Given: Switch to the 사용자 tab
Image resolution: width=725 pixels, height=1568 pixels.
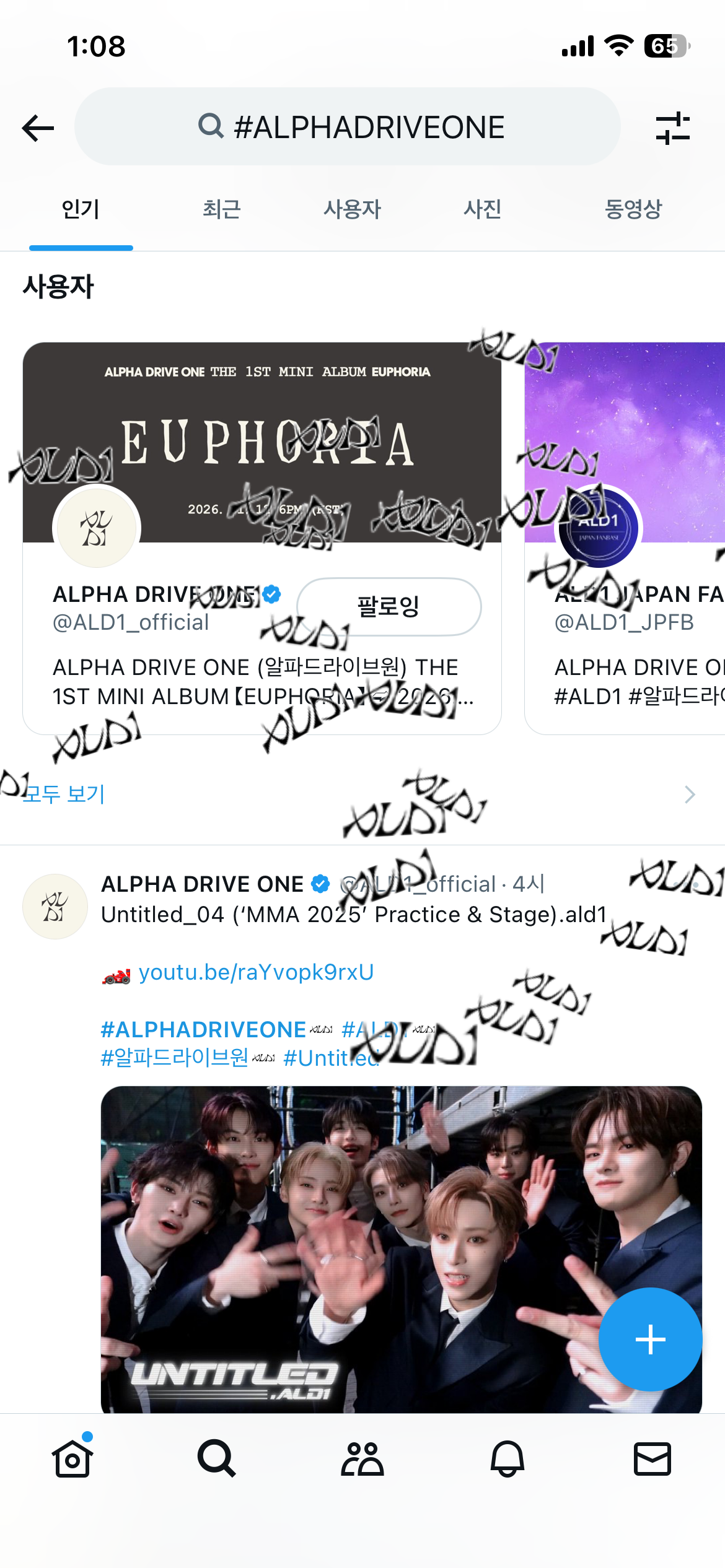Looking at the screenshot, I should point(352,209).
